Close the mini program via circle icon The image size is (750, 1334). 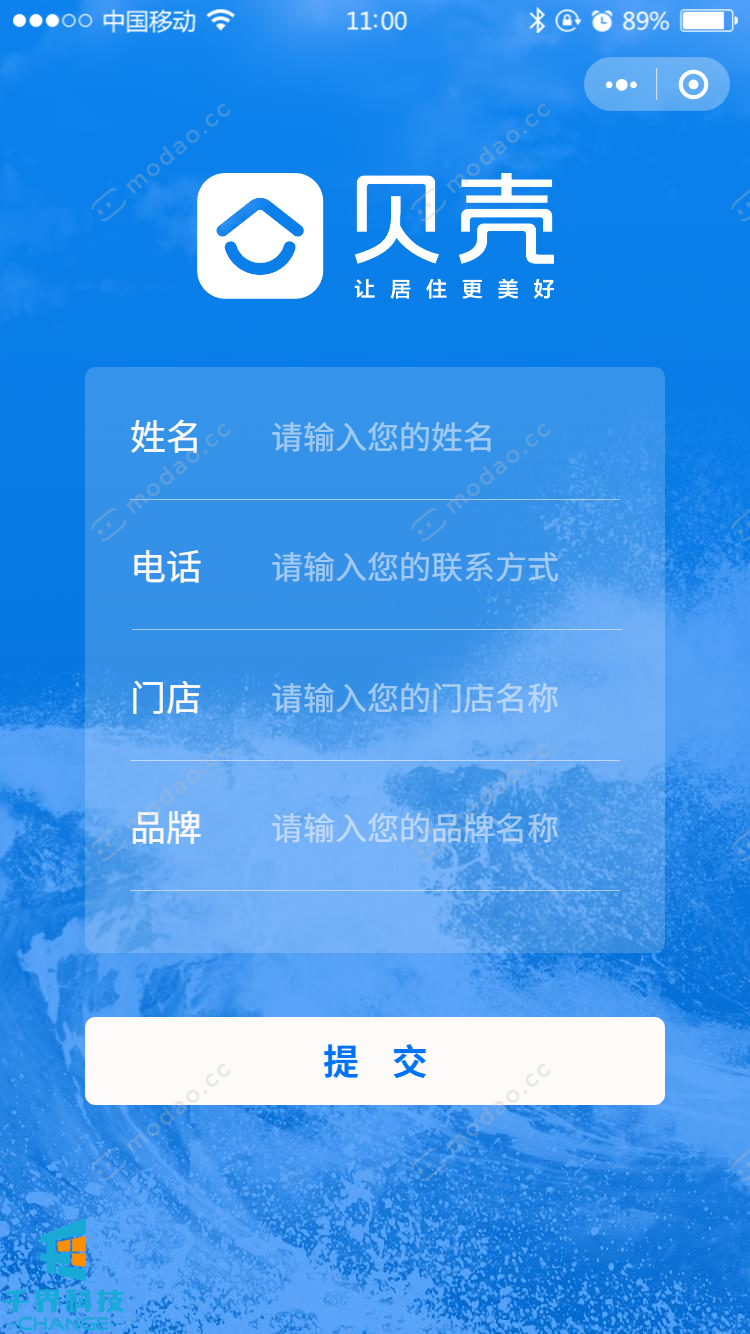pyautogui.click(x=693, y=85)
